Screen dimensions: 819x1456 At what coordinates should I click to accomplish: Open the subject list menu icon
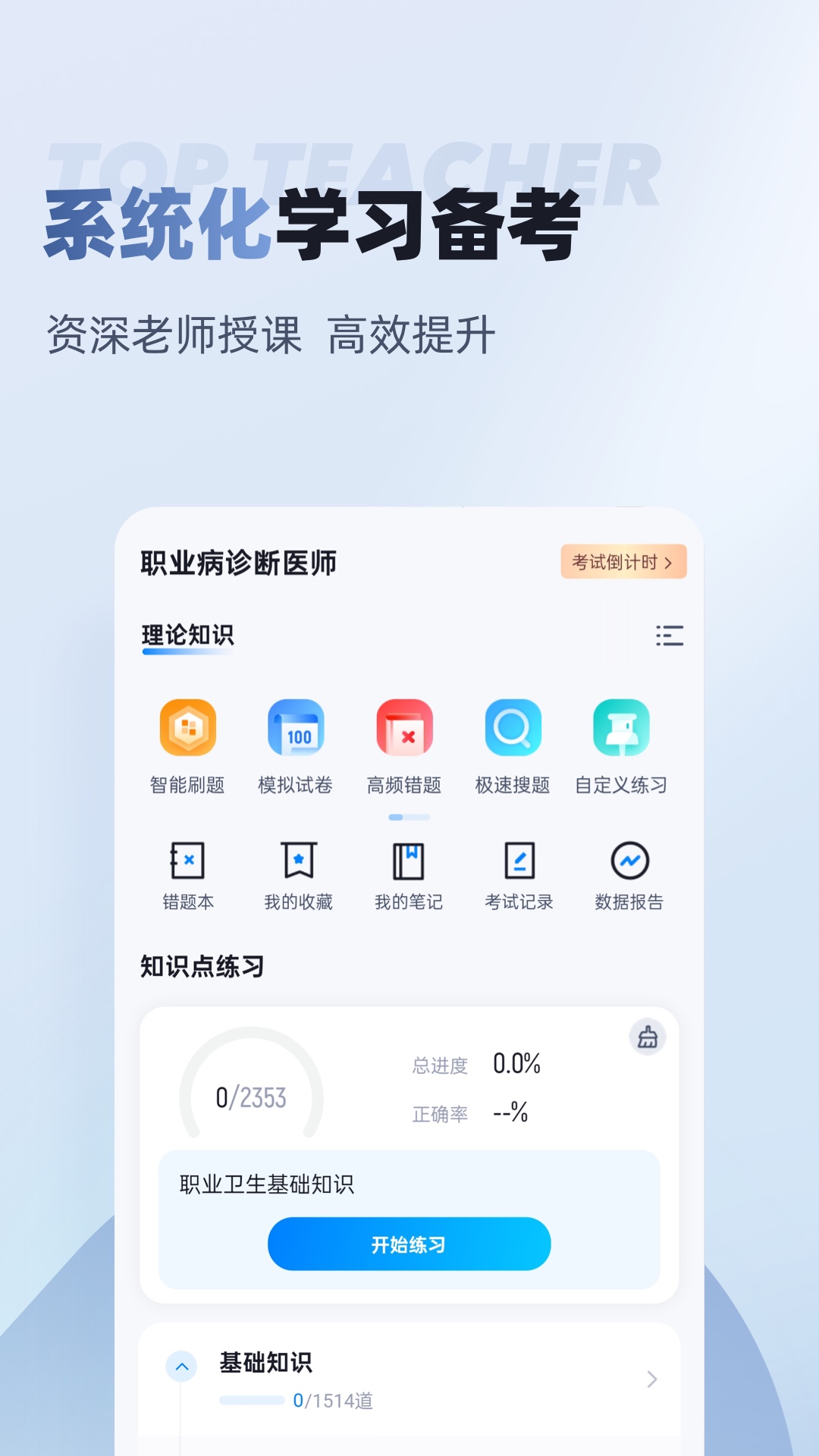pos(667,637)
